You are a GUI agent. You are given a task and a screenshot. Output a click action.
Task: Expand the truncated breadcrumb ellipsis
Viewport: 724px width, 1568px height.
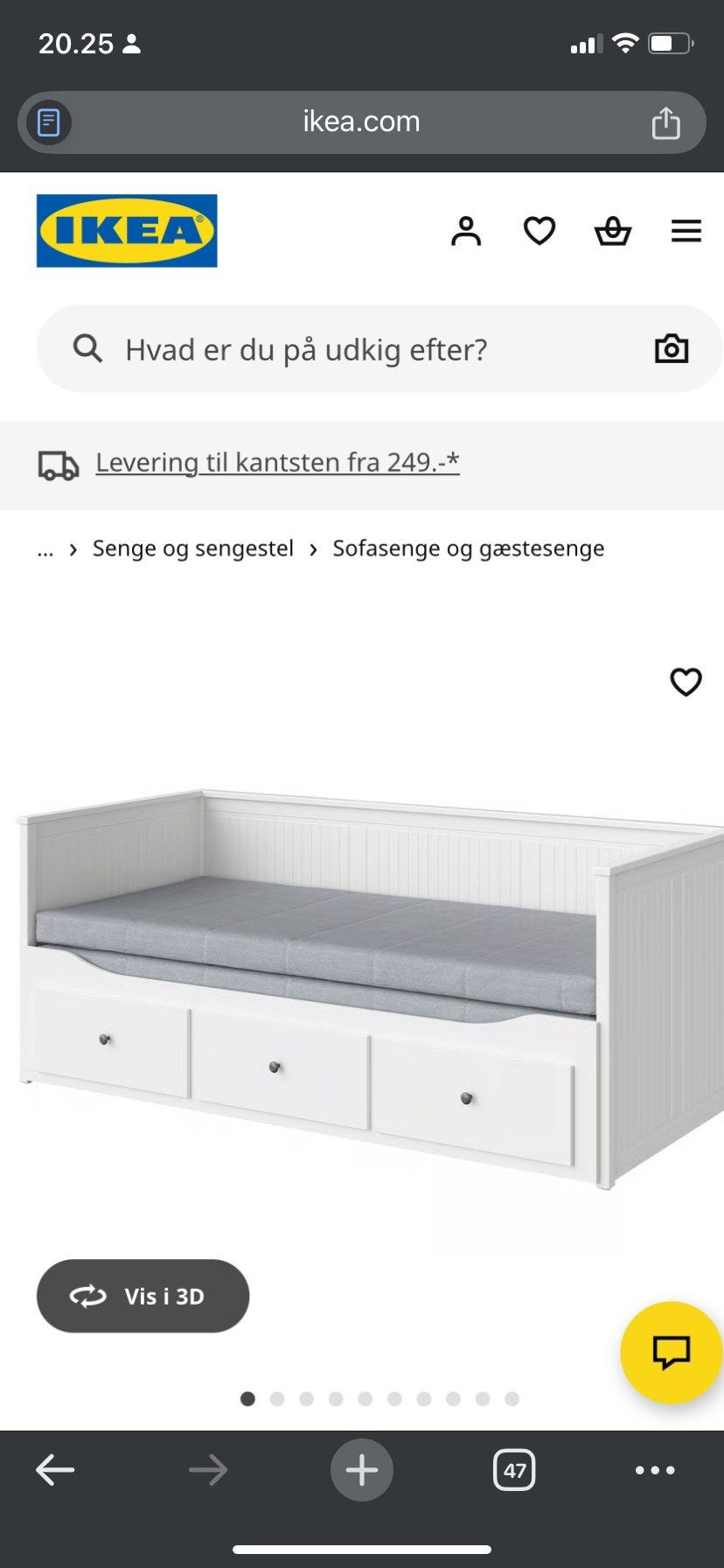pyautogui.click(x=45, y=549)
